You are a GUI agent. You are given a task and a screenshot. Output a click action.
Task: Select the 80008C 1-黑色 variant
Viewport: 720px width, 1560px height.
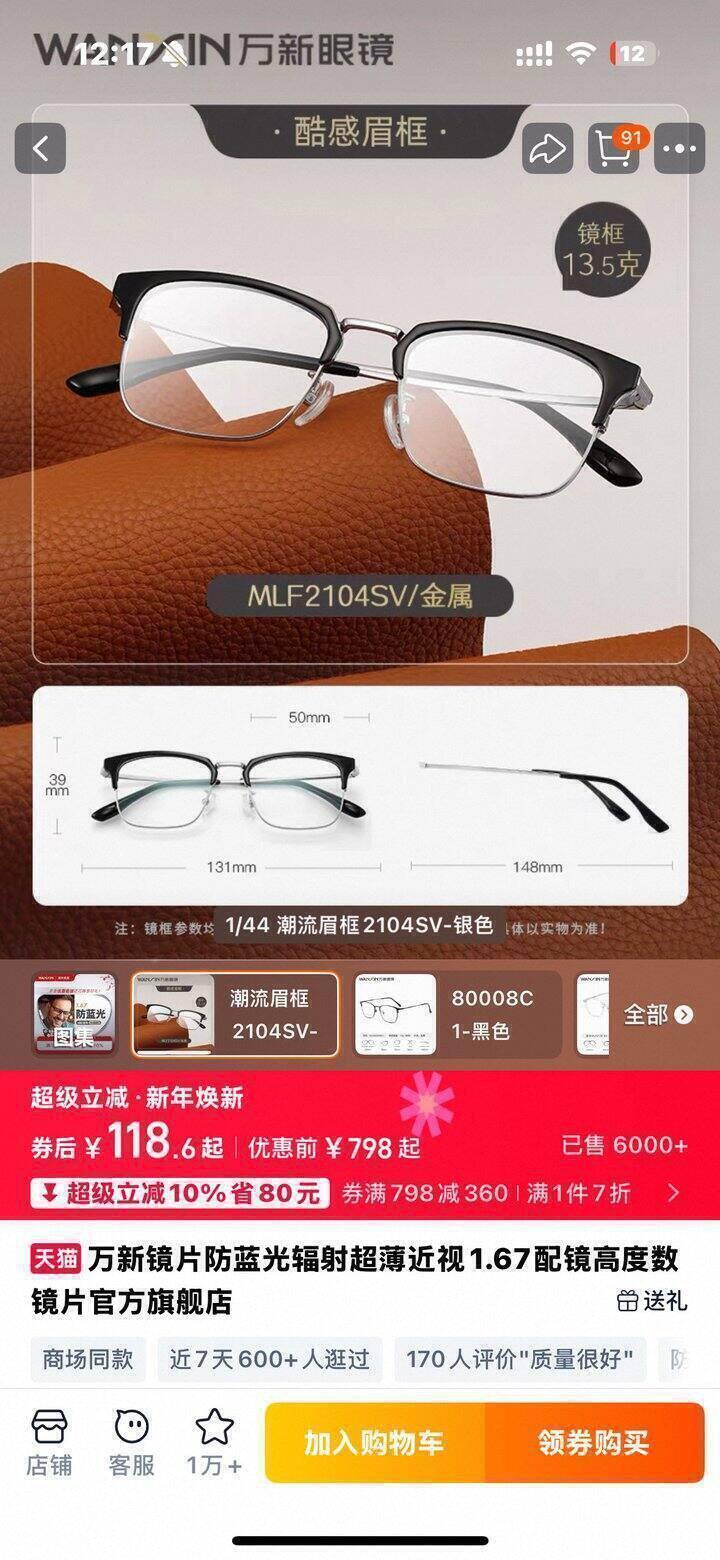459,1014
